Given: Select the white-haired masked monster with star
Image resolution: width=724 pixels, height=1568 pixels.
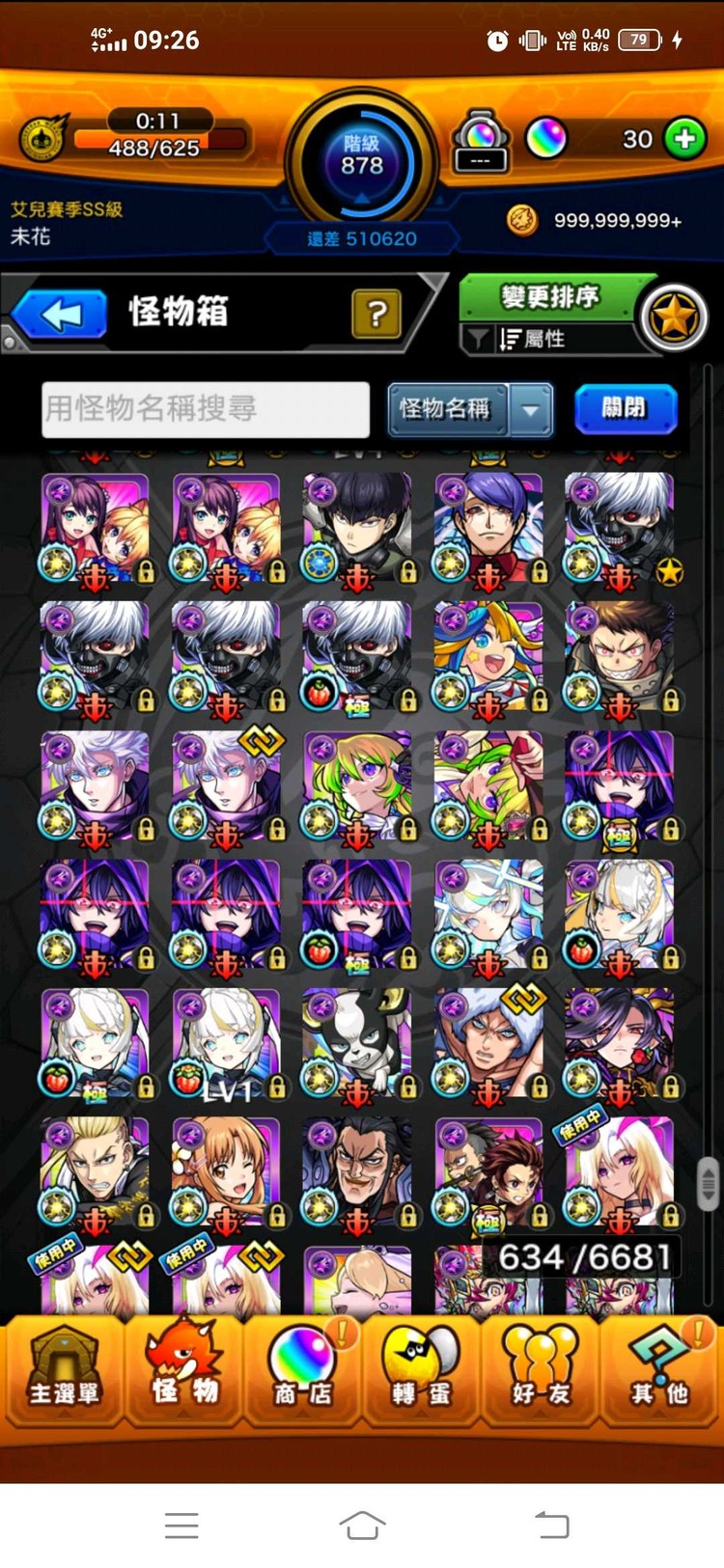Looking at the screenshot, I should tap(620, 528).
